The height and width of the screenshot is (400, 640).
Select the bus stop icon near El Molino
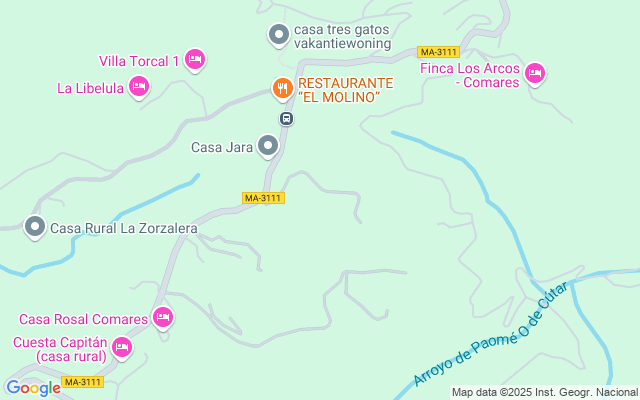pyautogui.click(x=286, y=119)
